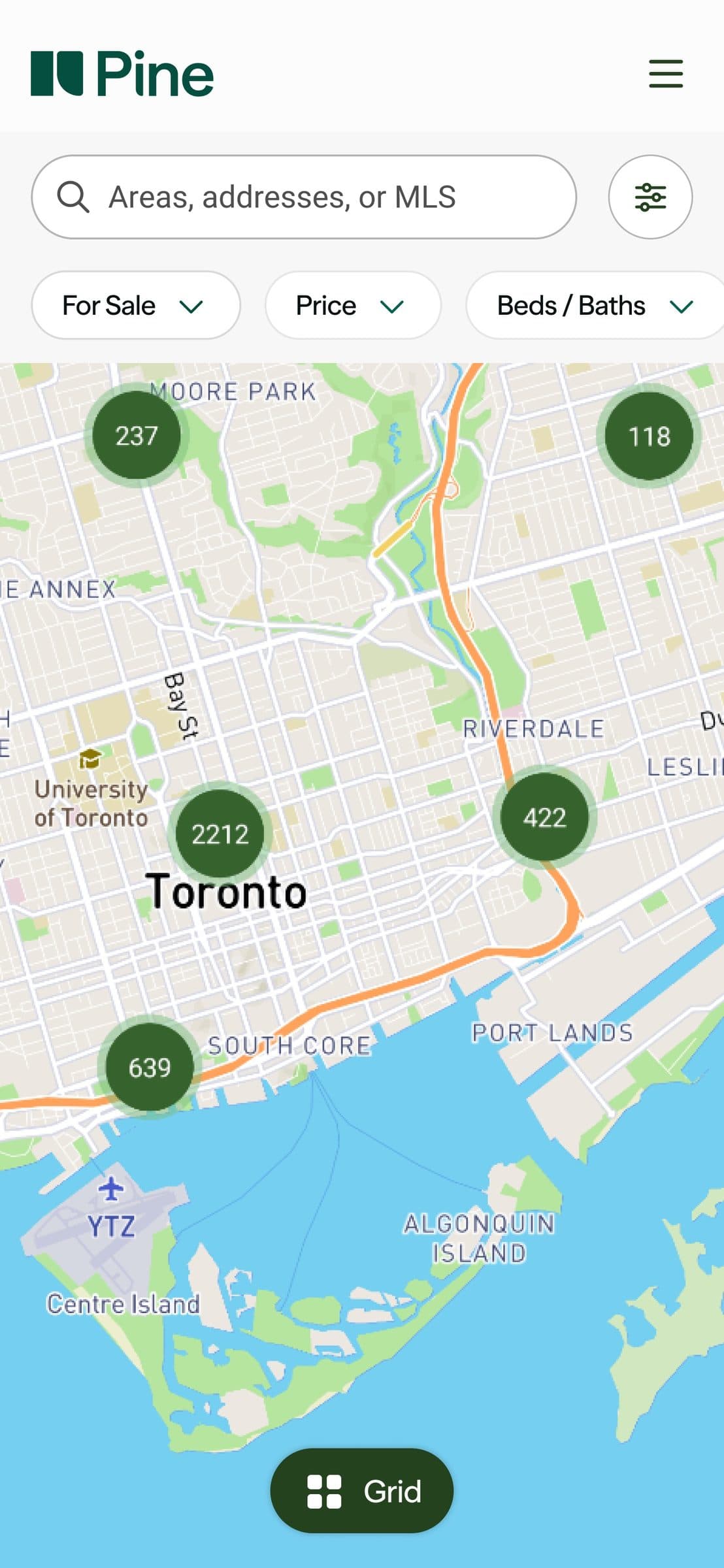Expand the For Sale dropdown
Screen dimensions: 724x1568
point(135,305)
